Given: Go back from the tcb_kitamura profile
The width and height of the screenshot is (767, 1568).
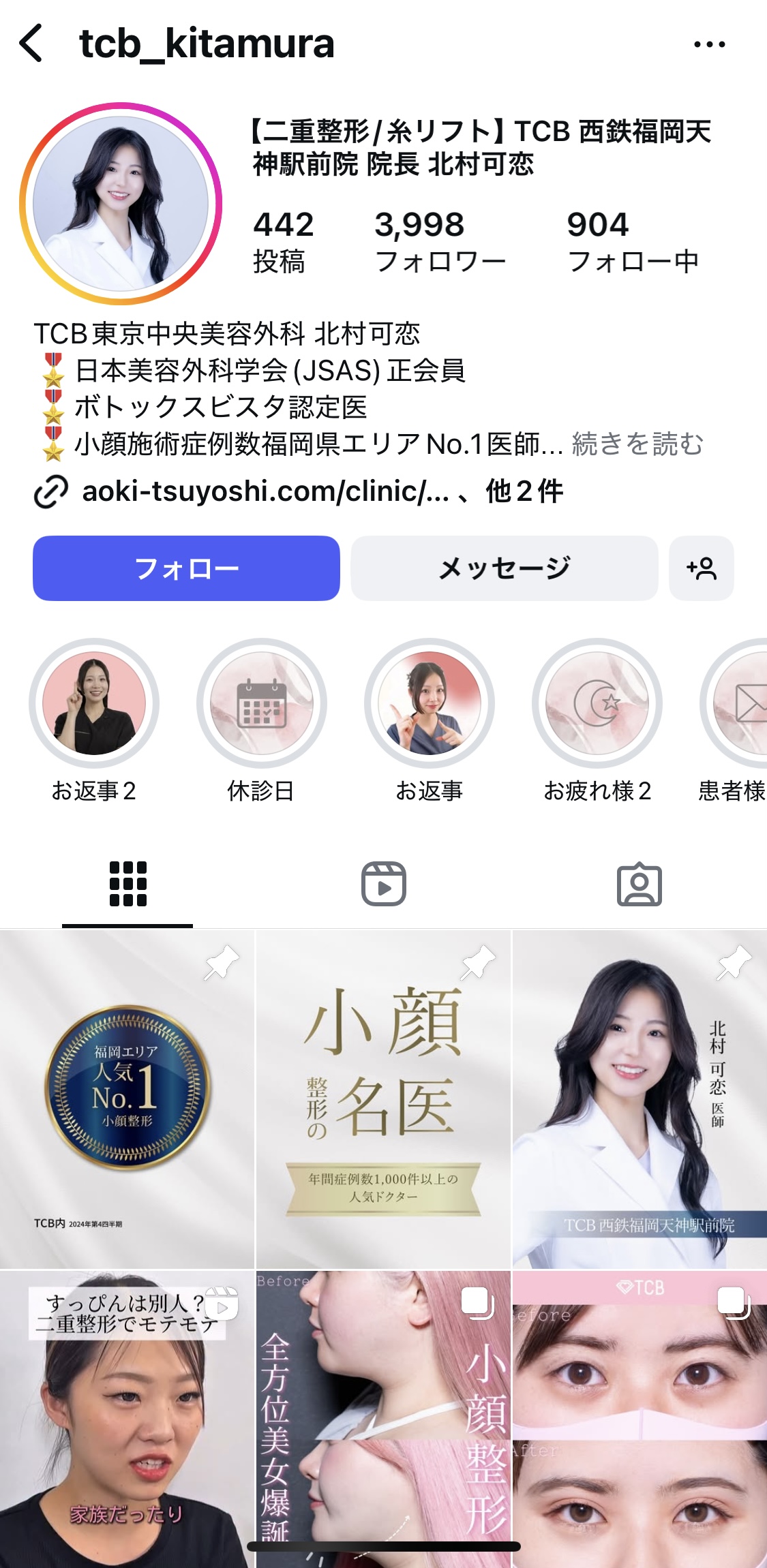Looking at the screenshot, I should [x=31, y=44].
